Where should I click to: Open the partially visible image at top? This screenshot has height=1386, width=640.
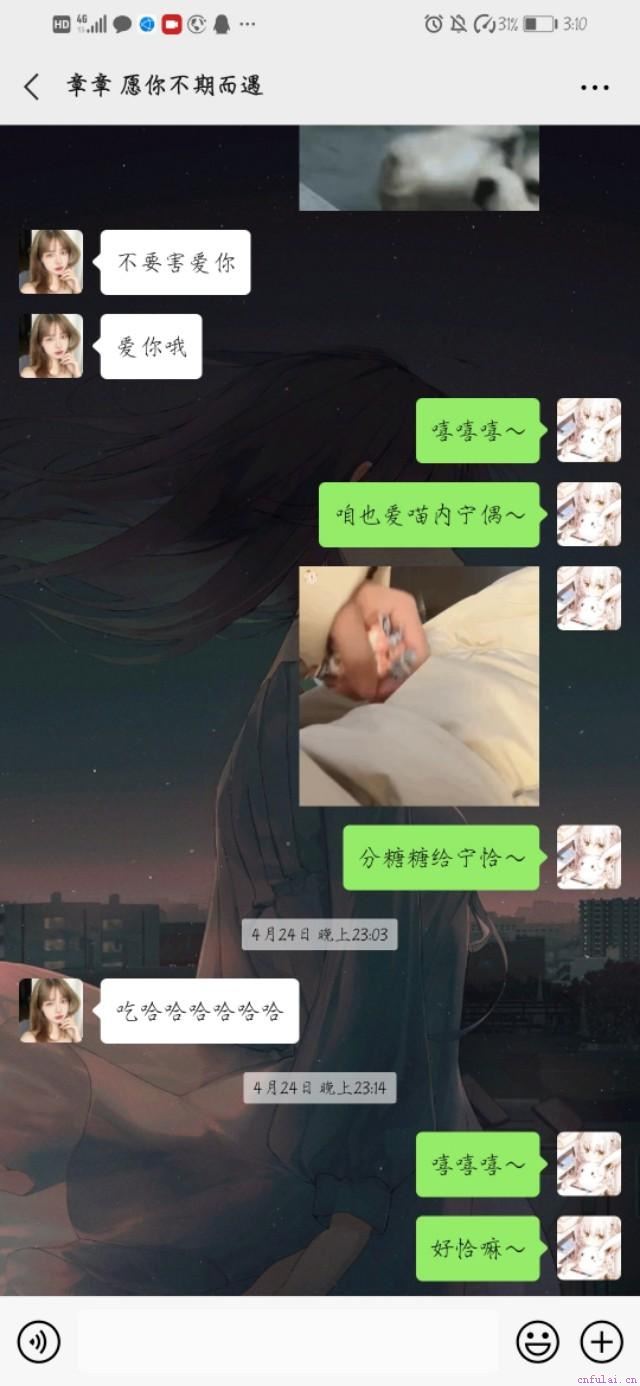(x=419, y=168)
